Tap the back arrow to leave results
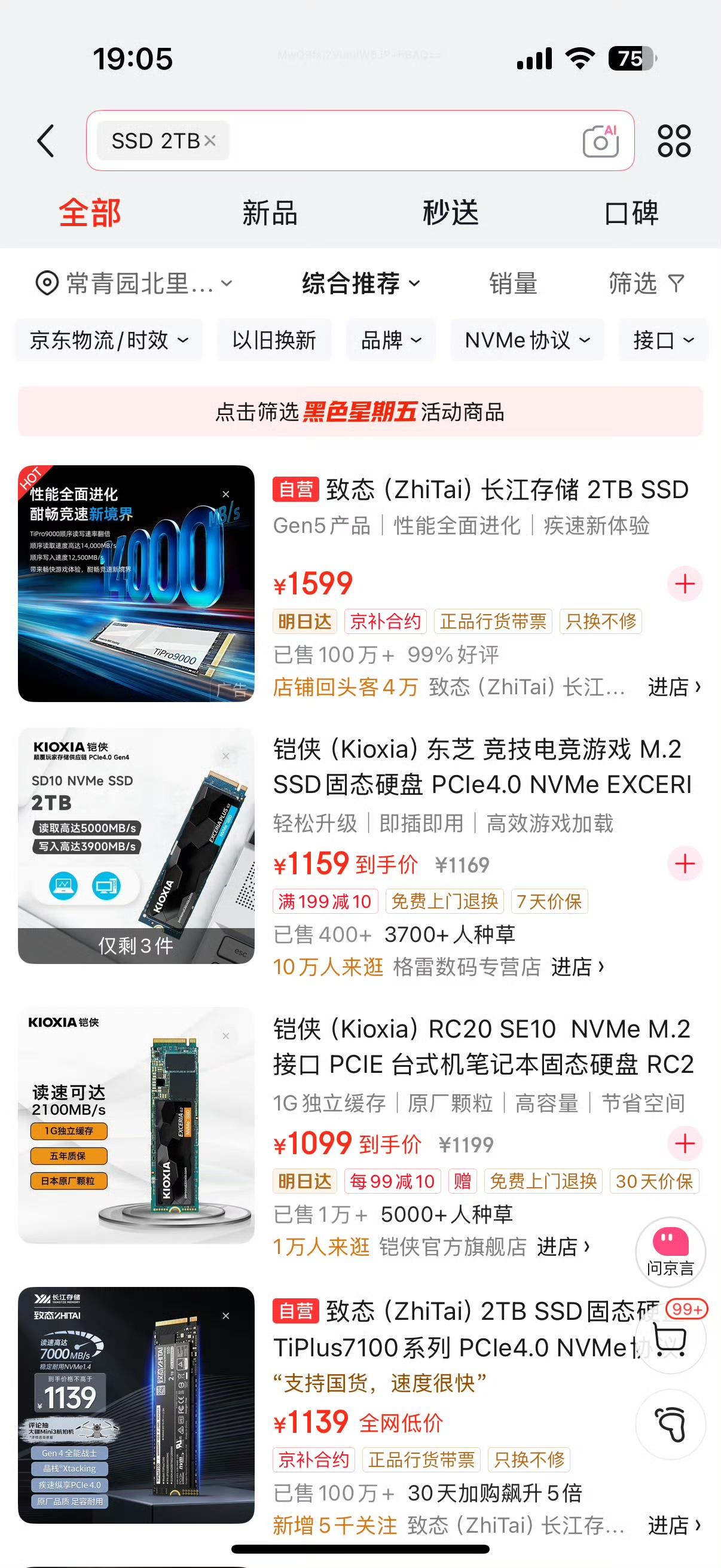This screenshot has width=721, height=1568. 46,140
